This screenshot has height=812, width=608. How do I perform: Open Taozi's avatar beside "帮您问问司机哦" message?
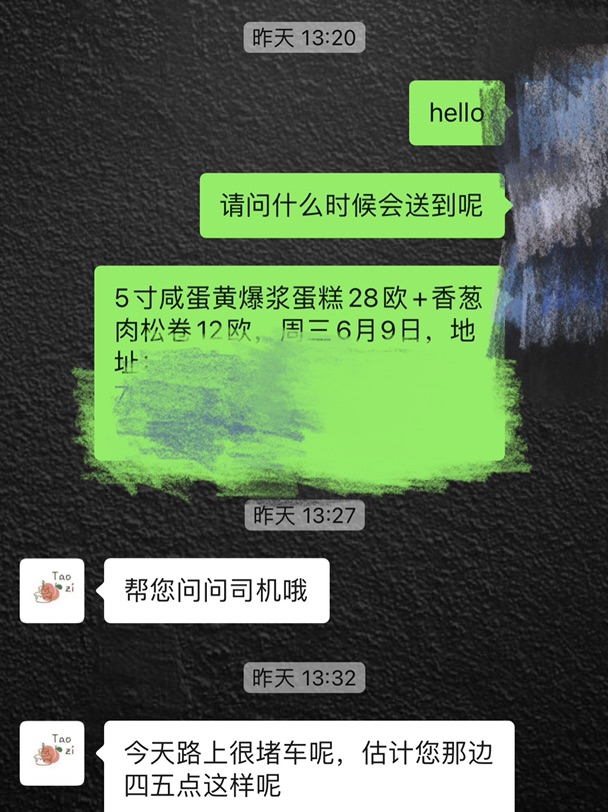click(x=52, y=590)
